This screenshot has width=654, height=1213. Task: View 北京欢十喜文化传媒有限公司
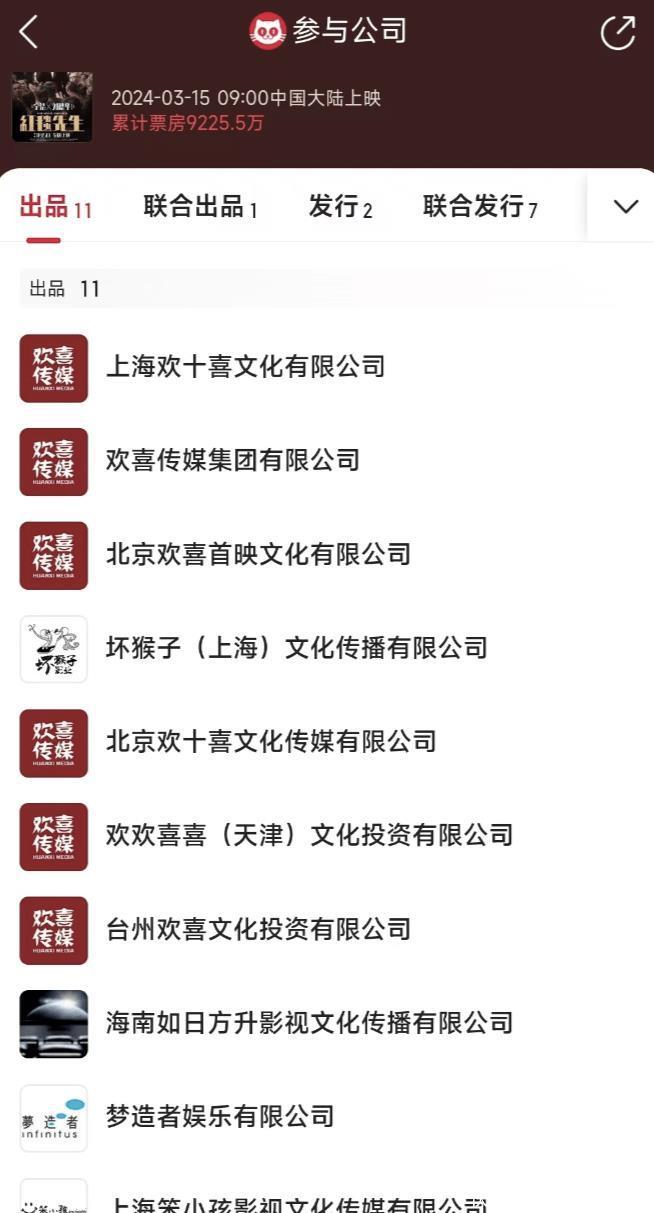click(271, 742)
